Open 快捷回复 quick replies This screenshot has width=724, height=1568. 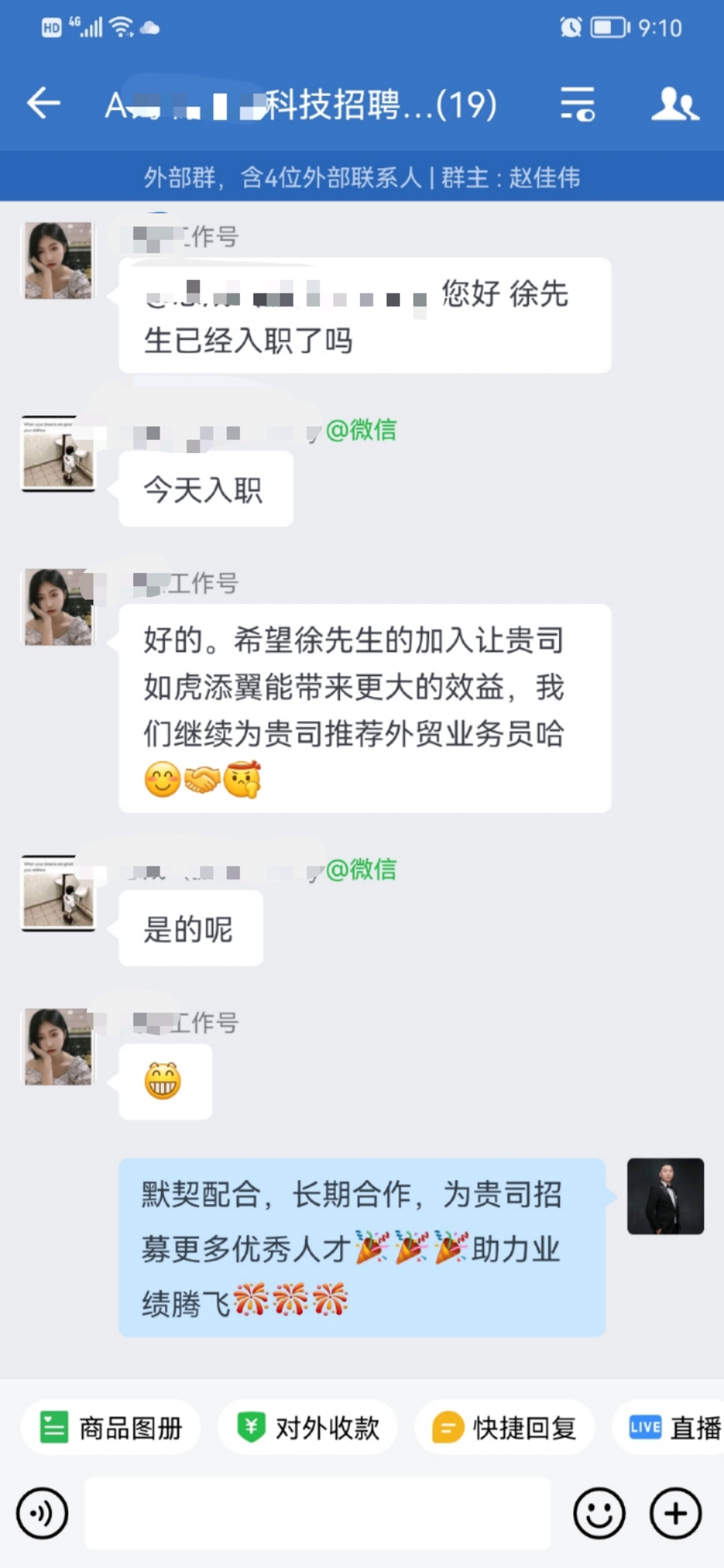[504, 1427]
